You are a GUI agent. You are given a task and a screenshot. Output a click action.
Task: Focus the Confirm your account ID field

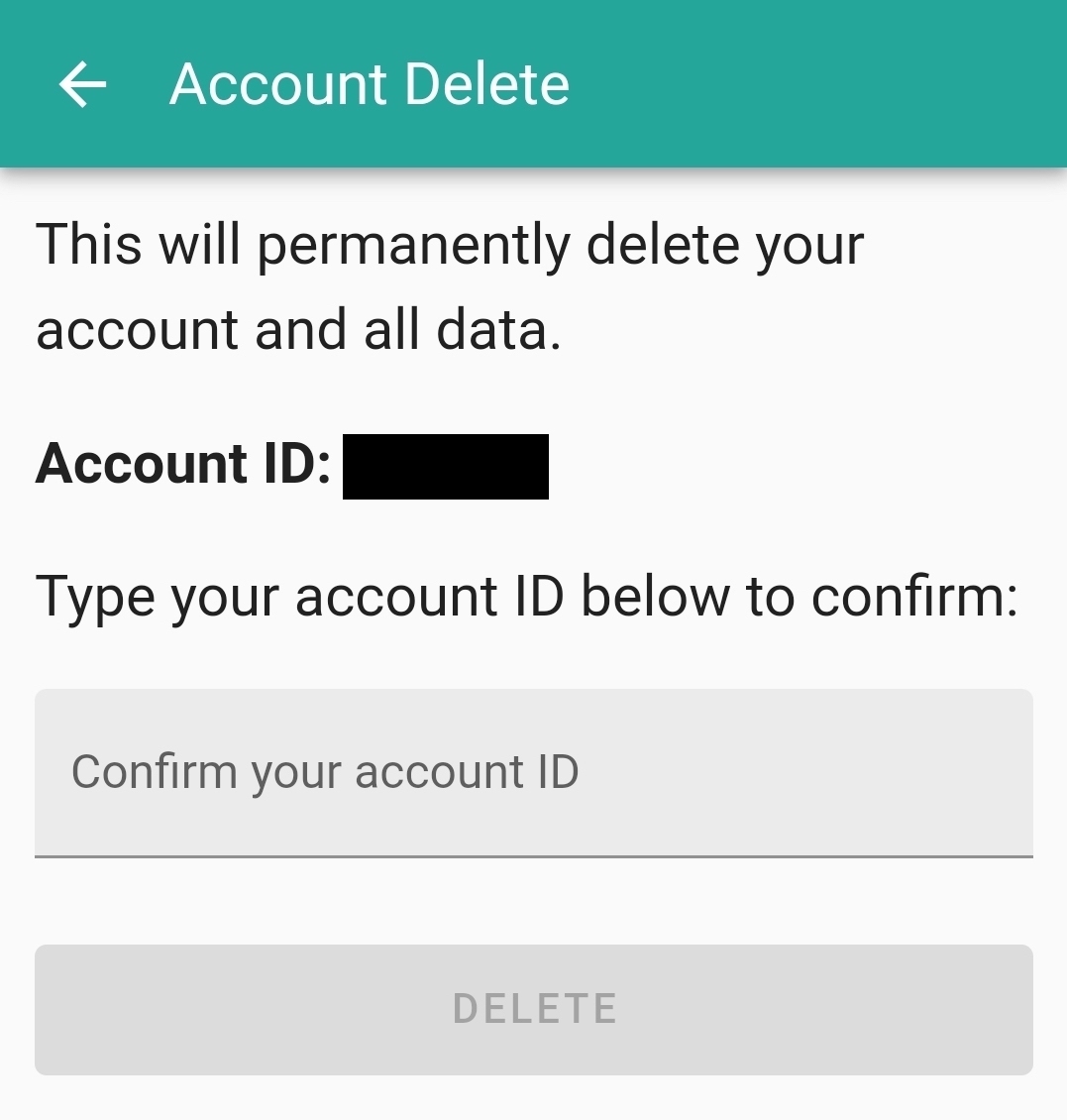[x=533, y=772]
